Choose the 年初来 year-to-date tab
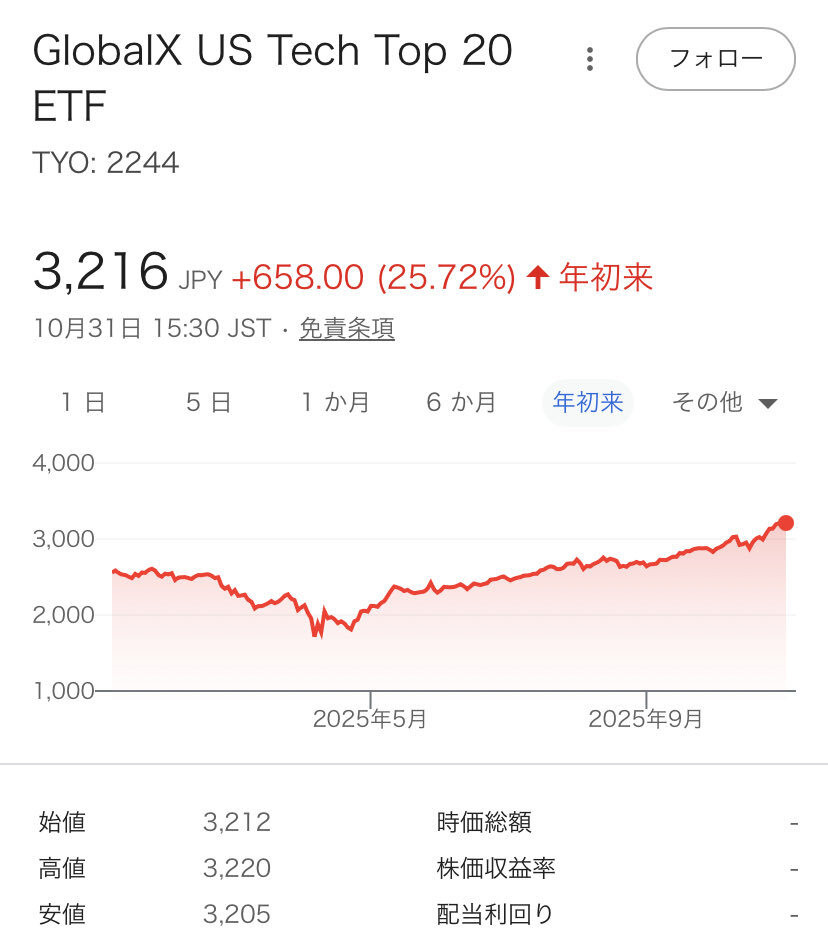 (588, 403)
